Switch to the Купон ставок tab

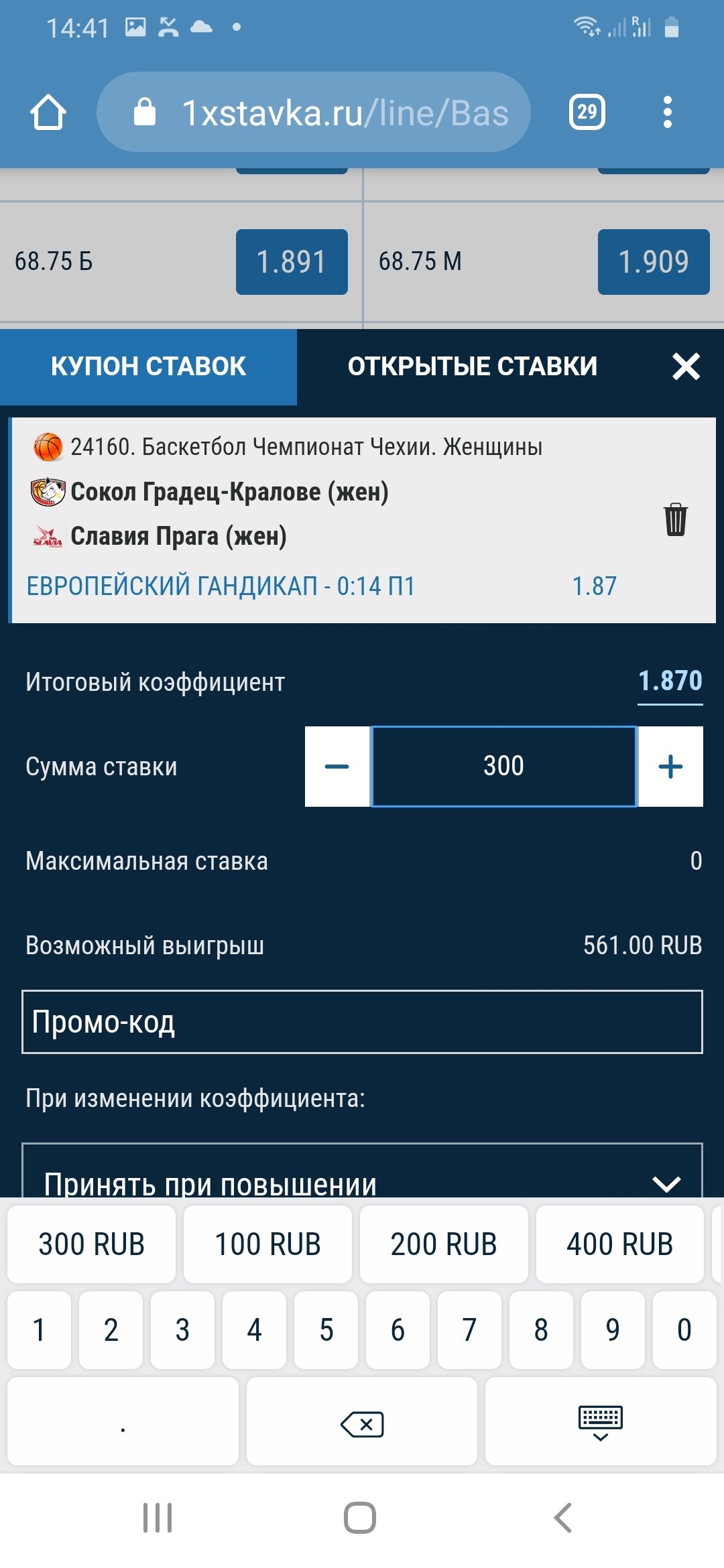tap(148, 367)
